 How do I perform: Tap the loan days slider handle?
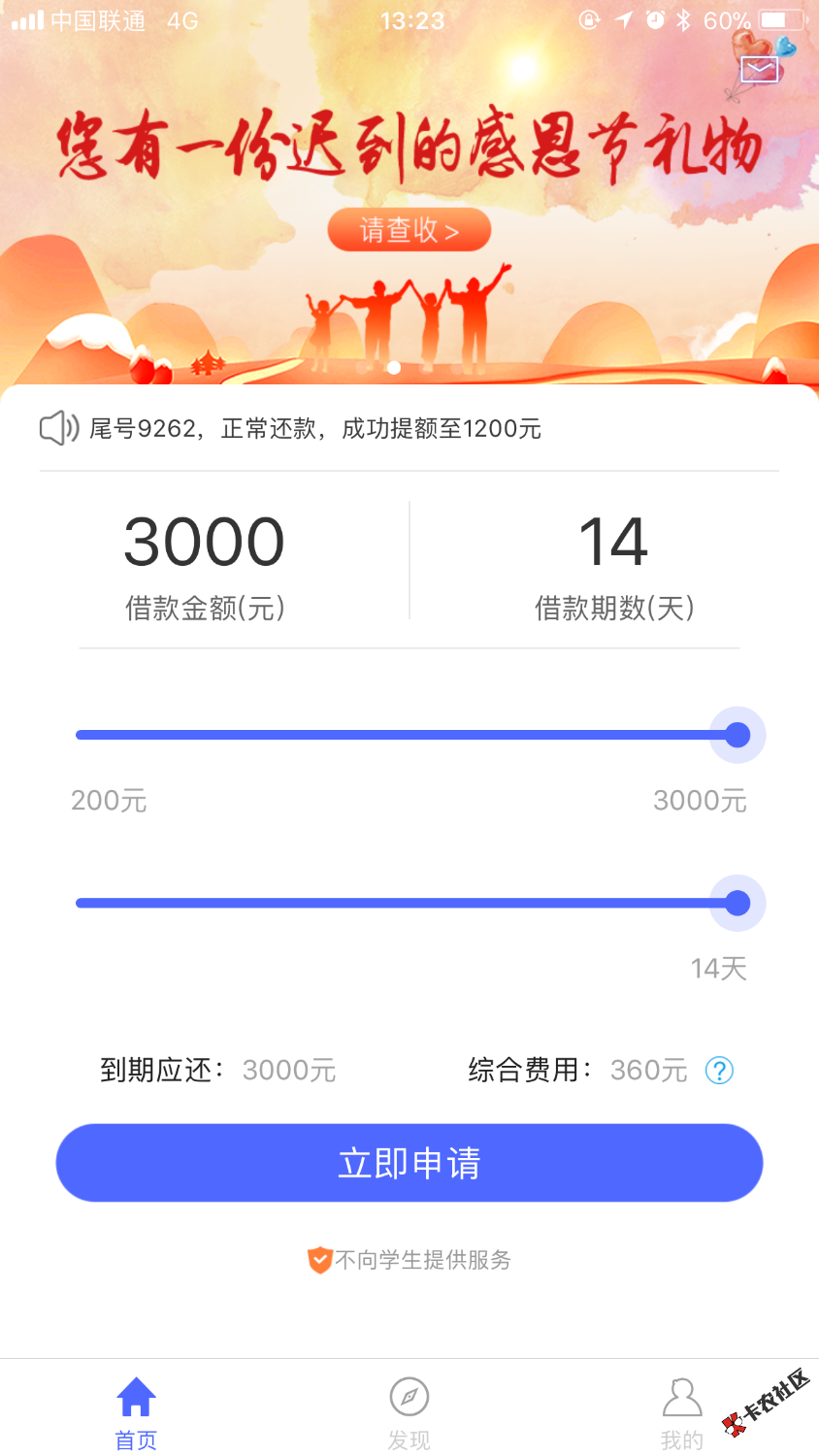[737, 904]
